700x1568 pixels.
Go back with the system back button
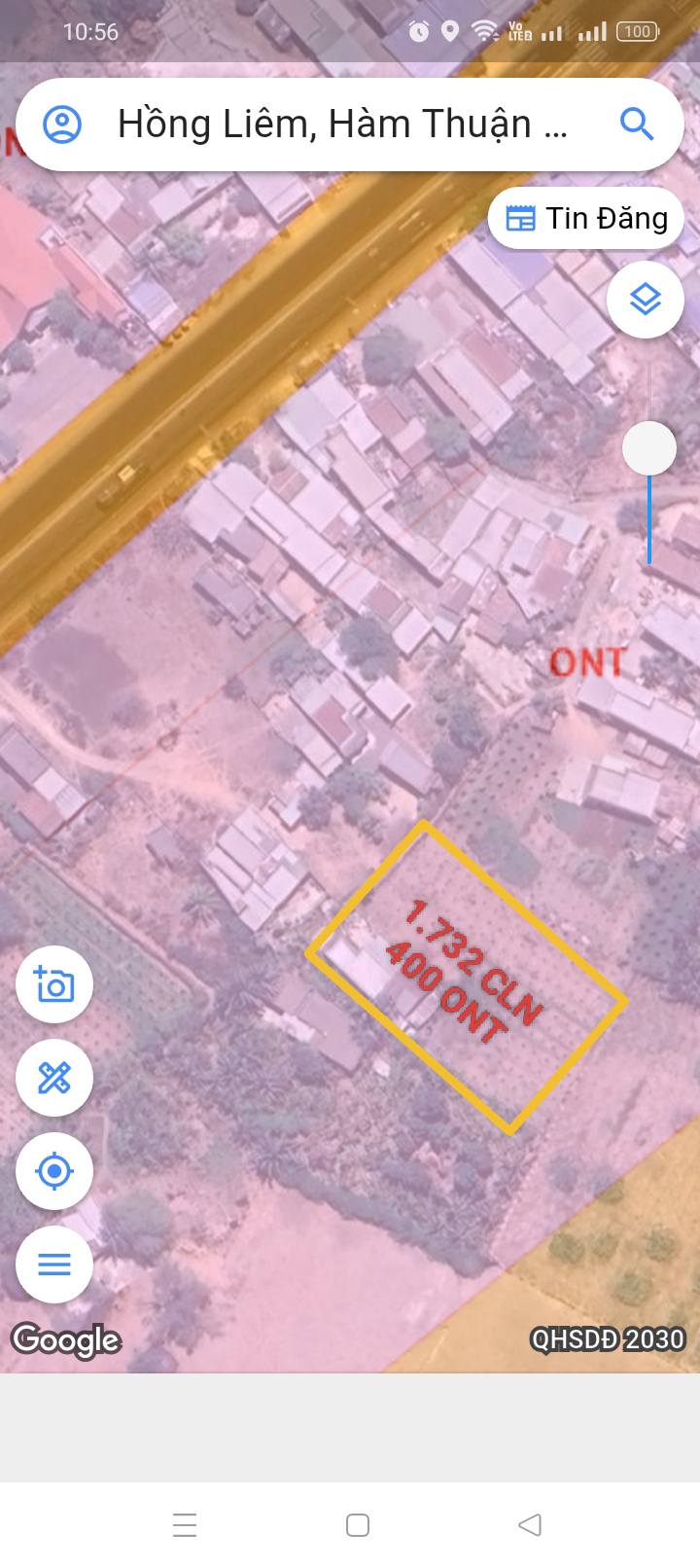pos(530,1524)
